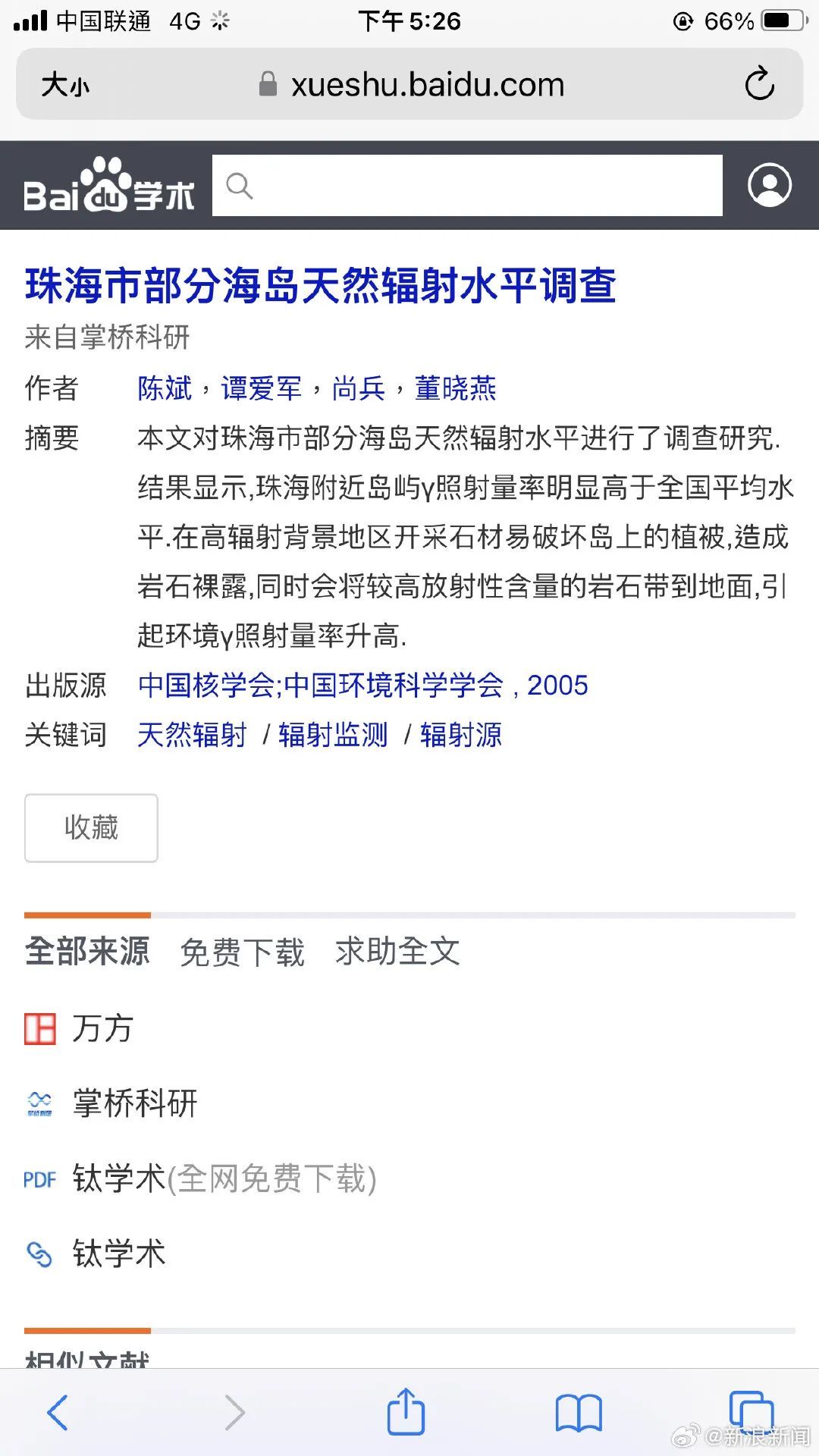Open the user account icon
Image resolution: width=819 pixels, height=1456 pixels.
(769, 185)
